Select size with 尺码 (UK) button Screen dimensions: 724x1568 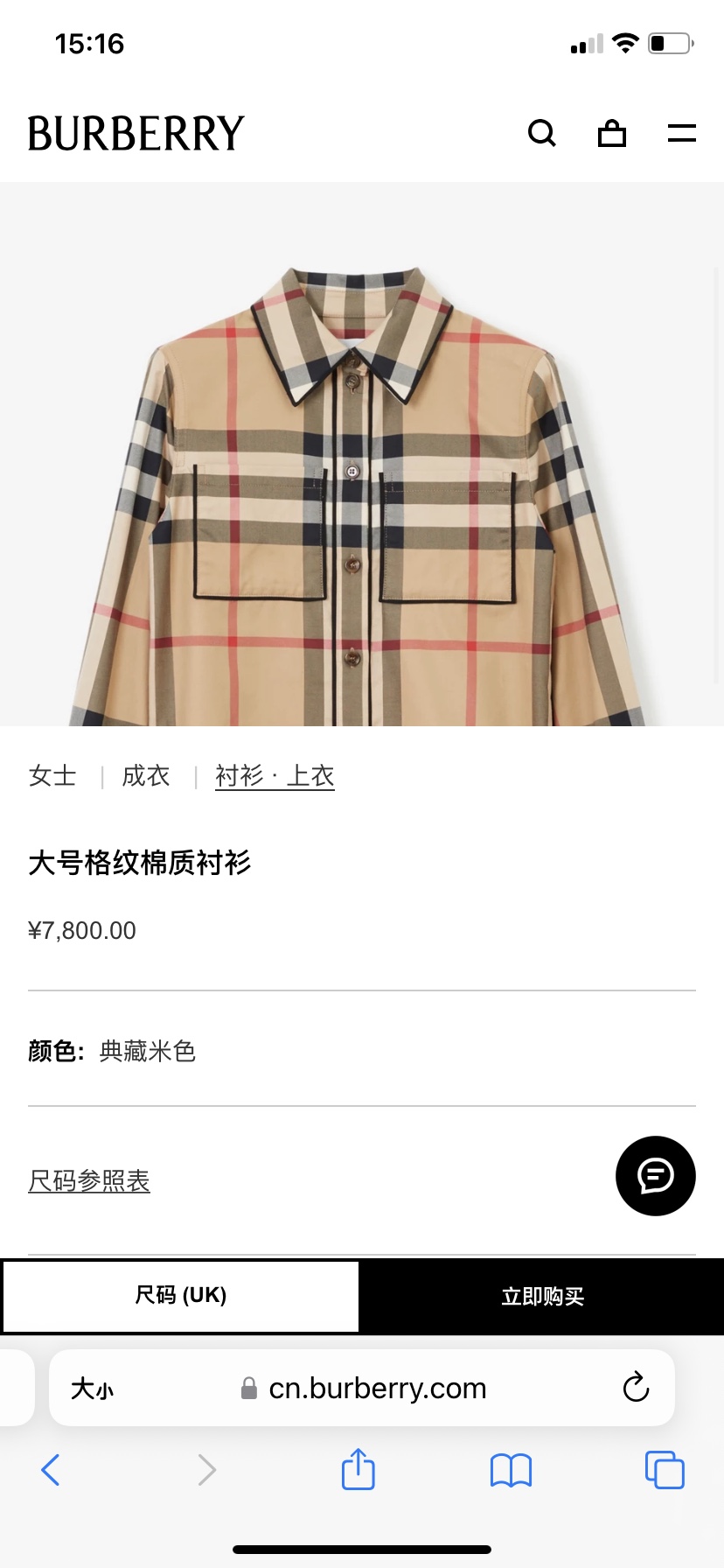pyautogui.click(x=181, y=1296)
